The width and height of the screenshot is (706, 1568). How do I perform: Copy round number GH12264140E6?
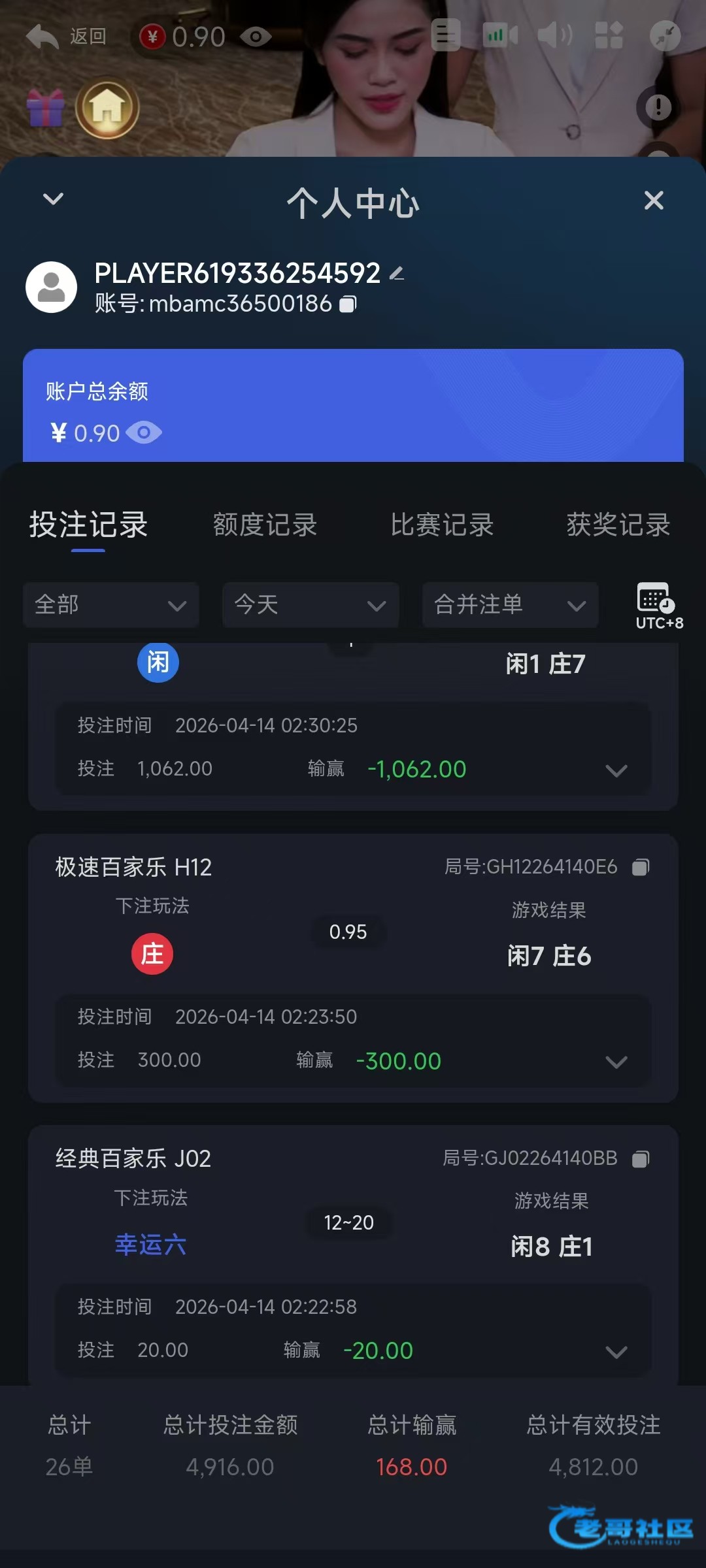[x=641, y=867]
